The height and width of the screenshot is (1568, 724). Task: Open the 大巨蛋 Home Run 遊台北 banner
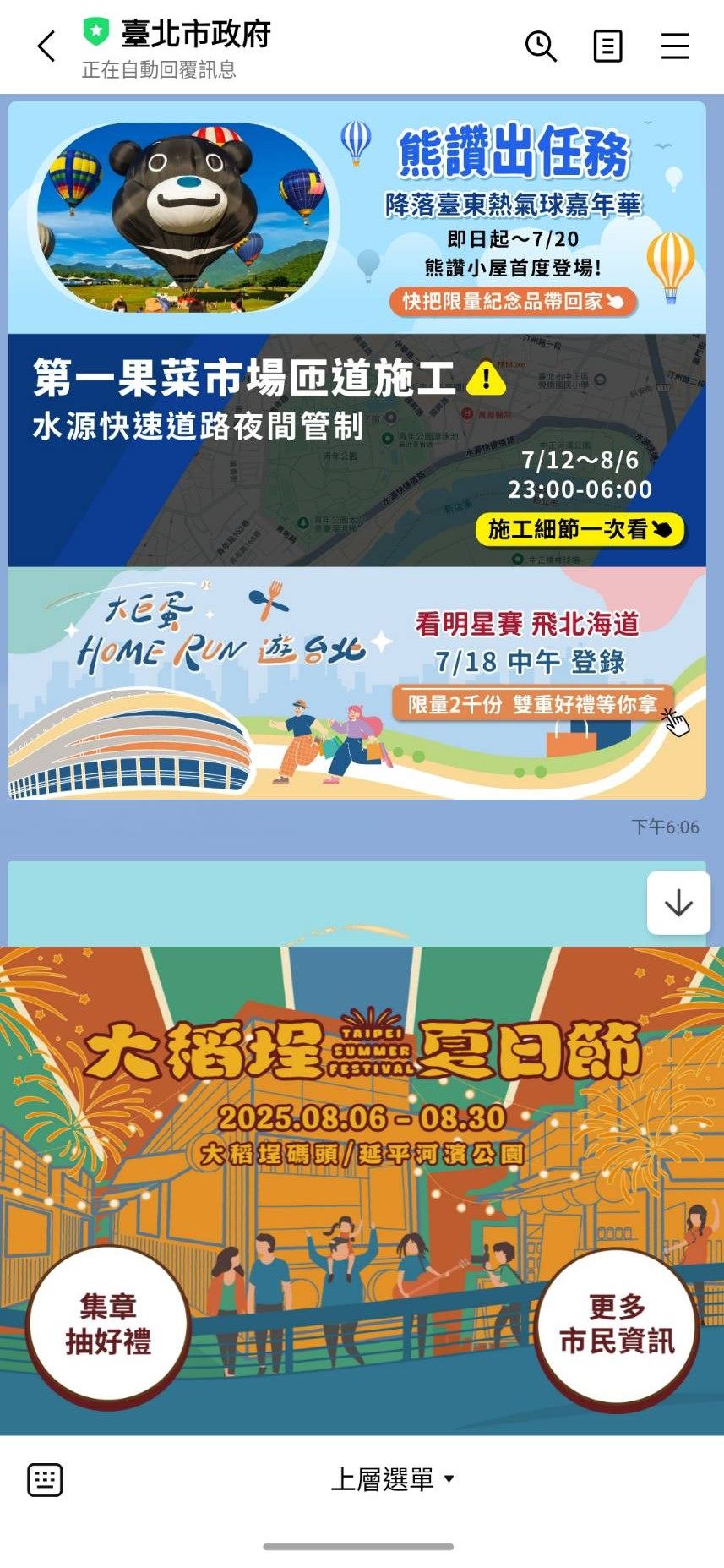[357, 683]
